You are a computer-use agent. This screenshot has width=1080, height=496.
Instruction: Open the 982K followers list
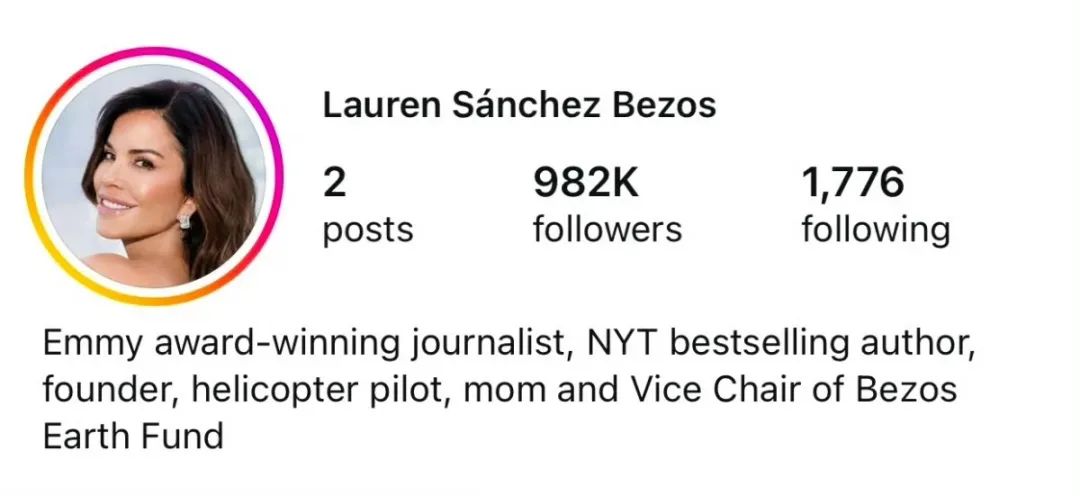point(606,205)
